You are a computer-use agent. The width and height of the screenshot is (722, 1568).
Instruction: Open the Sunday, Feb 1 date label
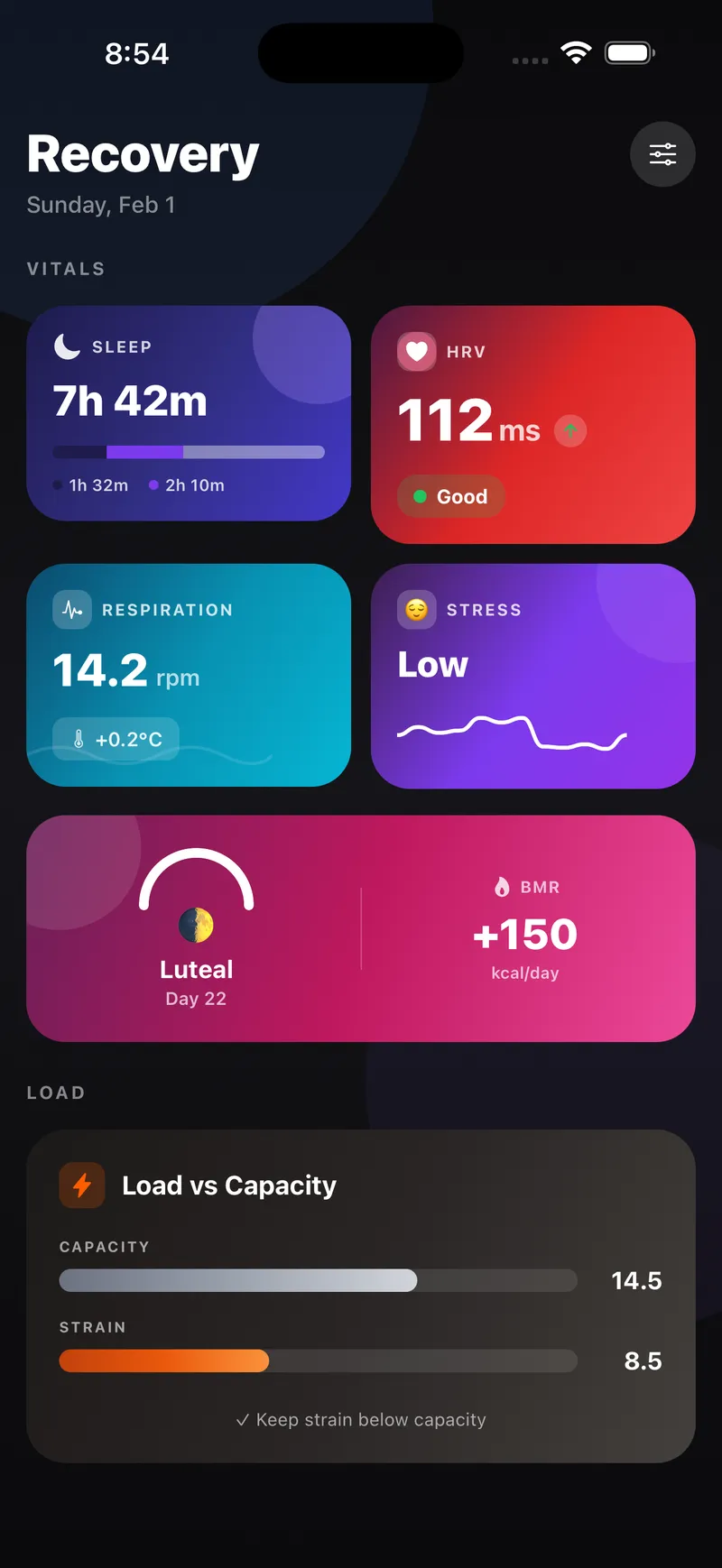101,205
